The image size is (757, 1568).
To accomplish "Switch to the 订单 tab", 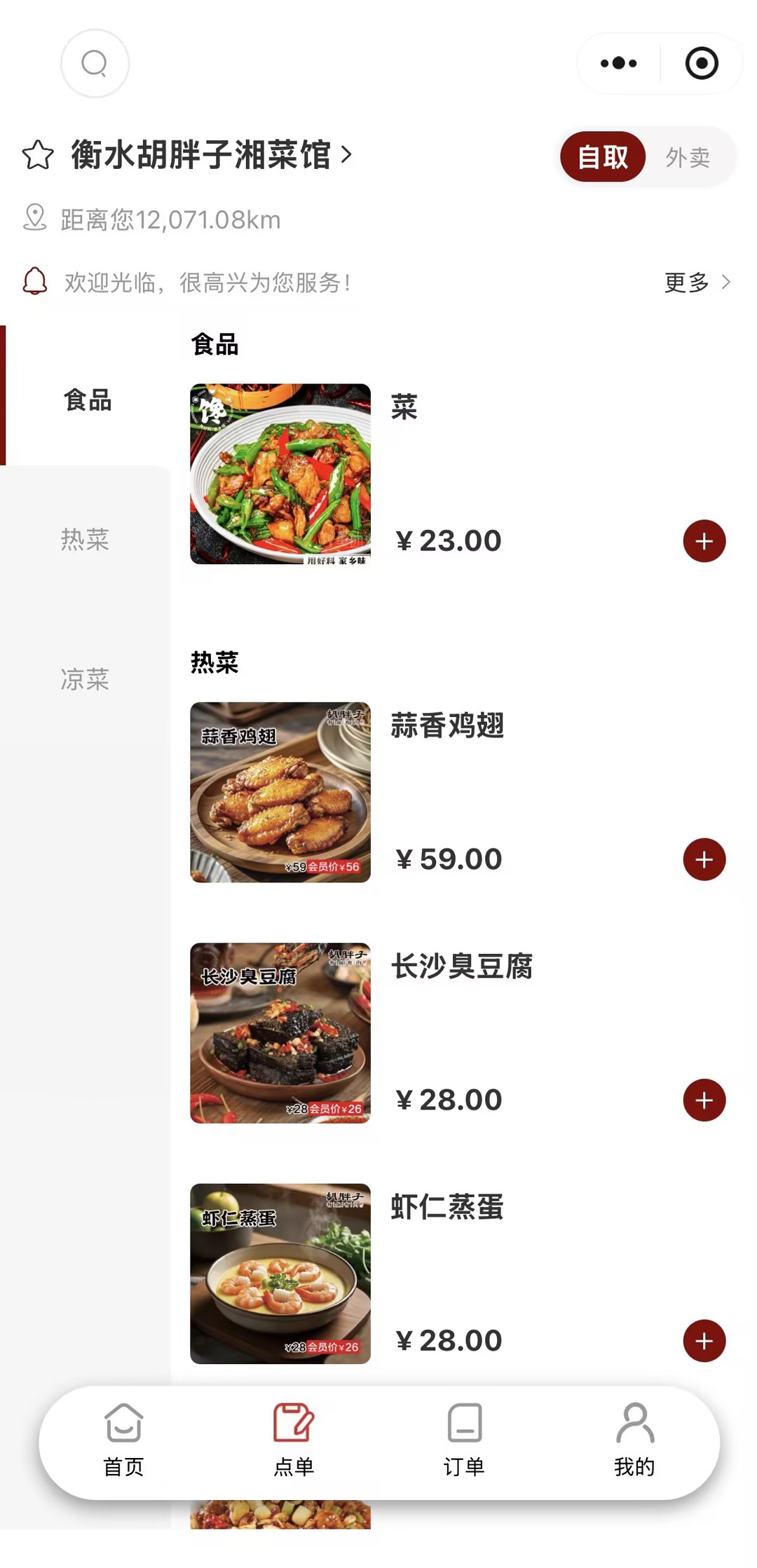I will [x=464, y=1440].
